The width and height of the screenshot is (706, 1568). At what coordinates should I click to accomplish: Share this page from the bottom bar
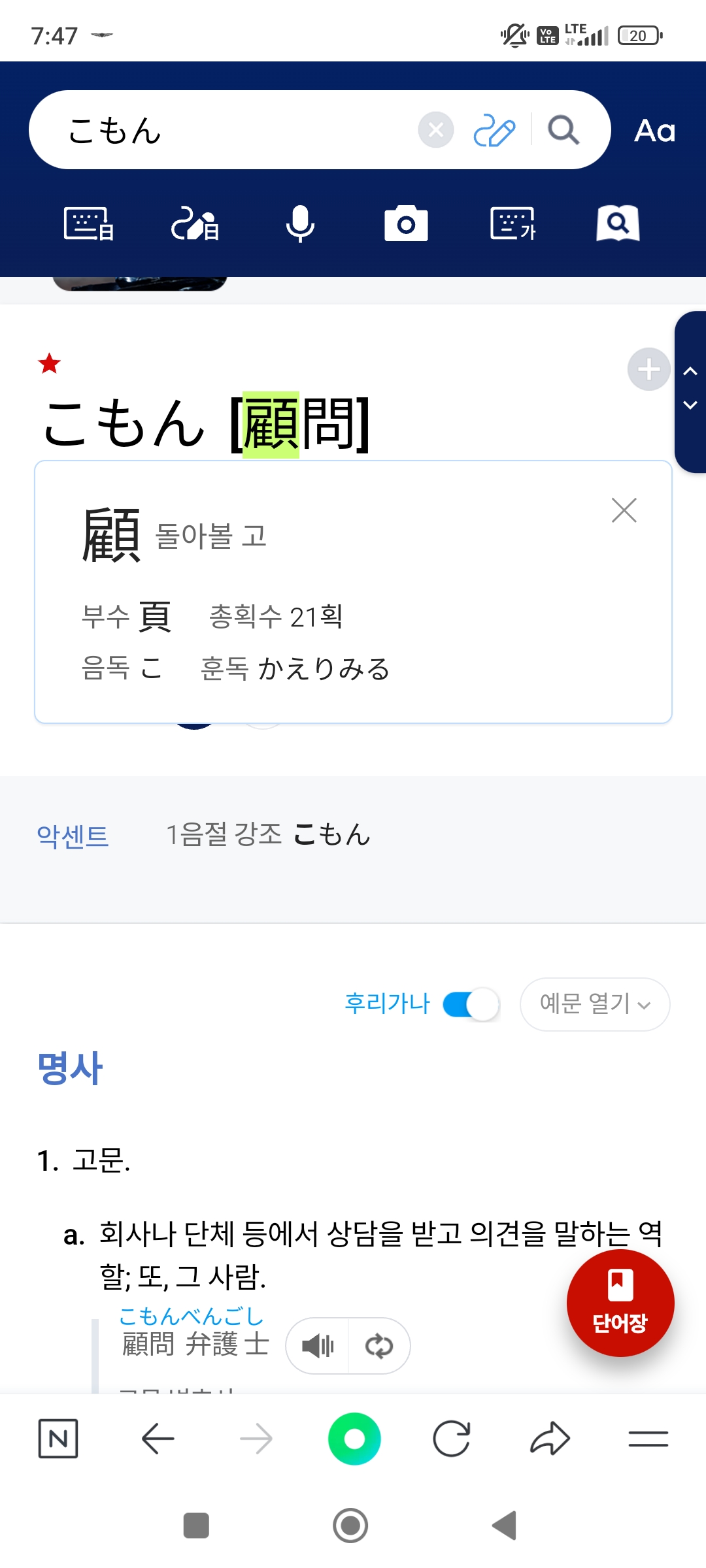tap(550, 1439)
